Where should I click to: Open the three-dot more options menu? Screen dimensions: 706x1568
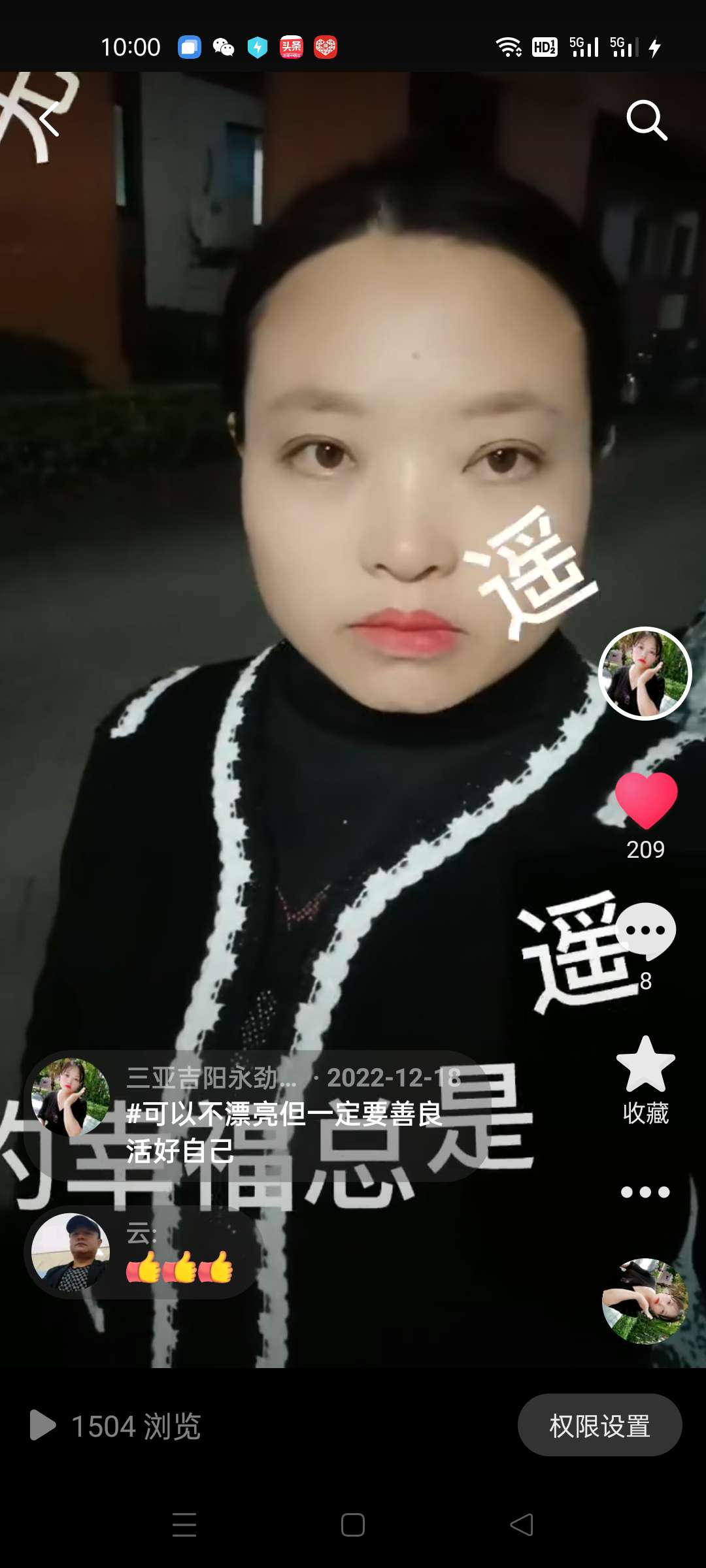(645, 1192)
